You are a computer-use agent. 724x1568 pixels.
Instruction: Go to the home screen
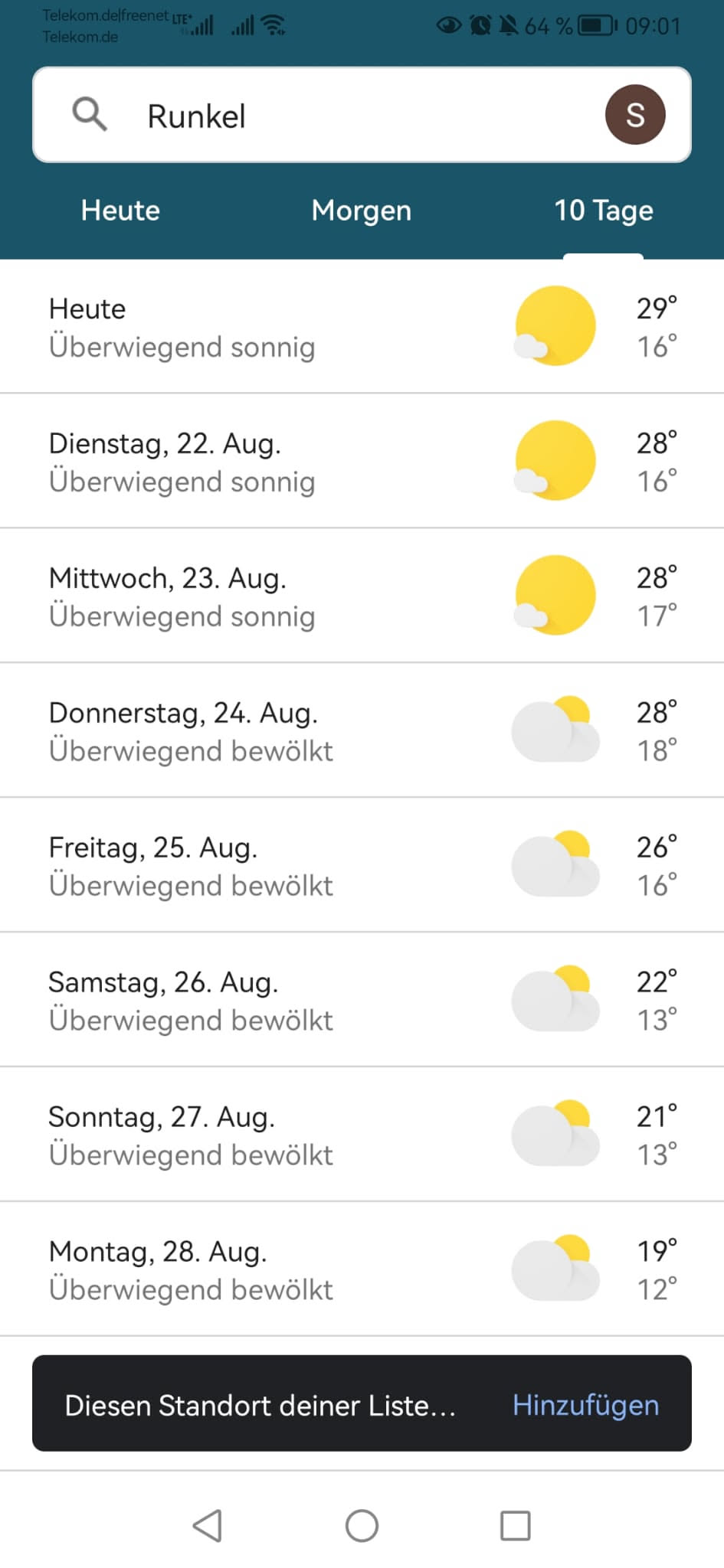[x=362, y=1526]
